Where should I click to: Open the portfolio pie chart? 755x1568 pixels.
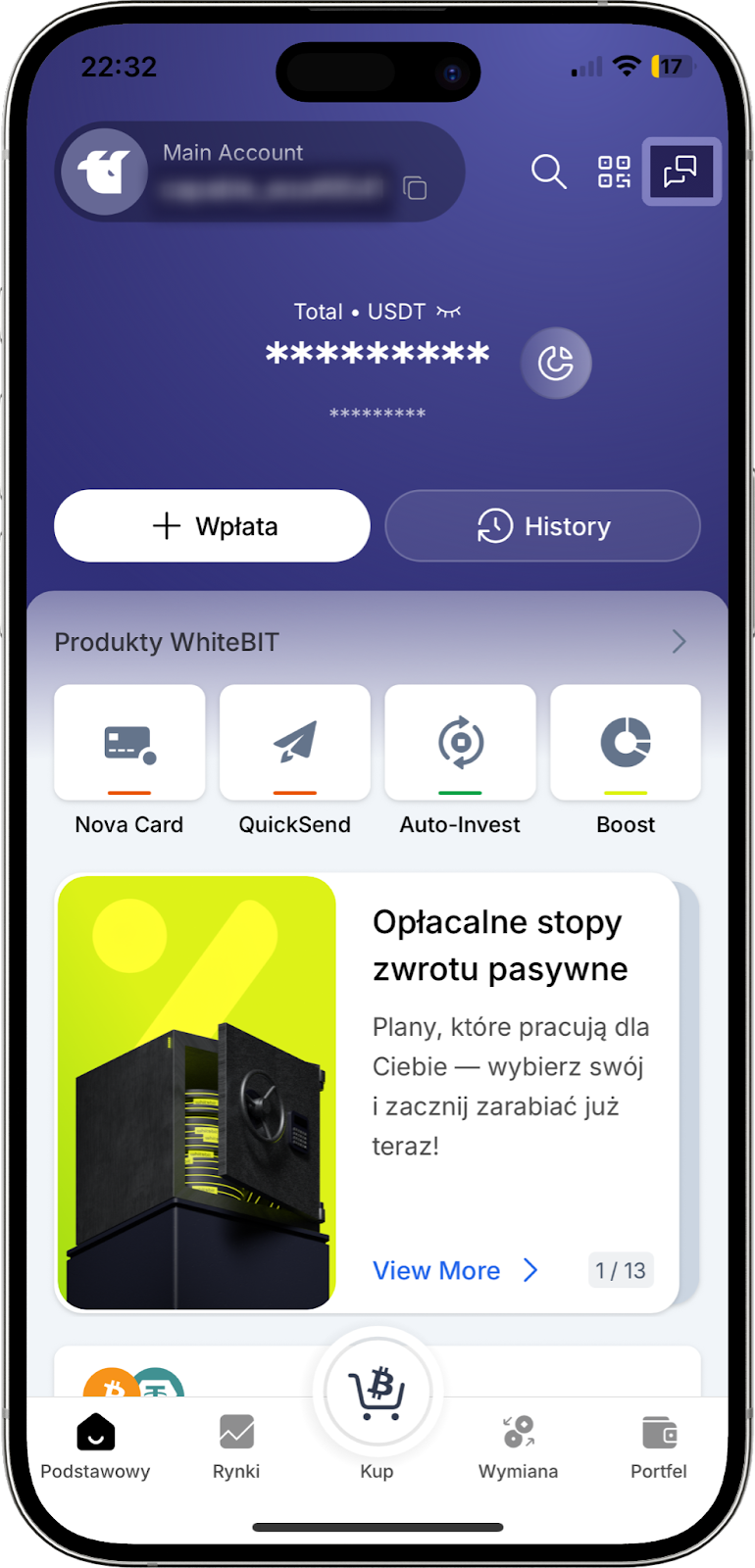556,364
